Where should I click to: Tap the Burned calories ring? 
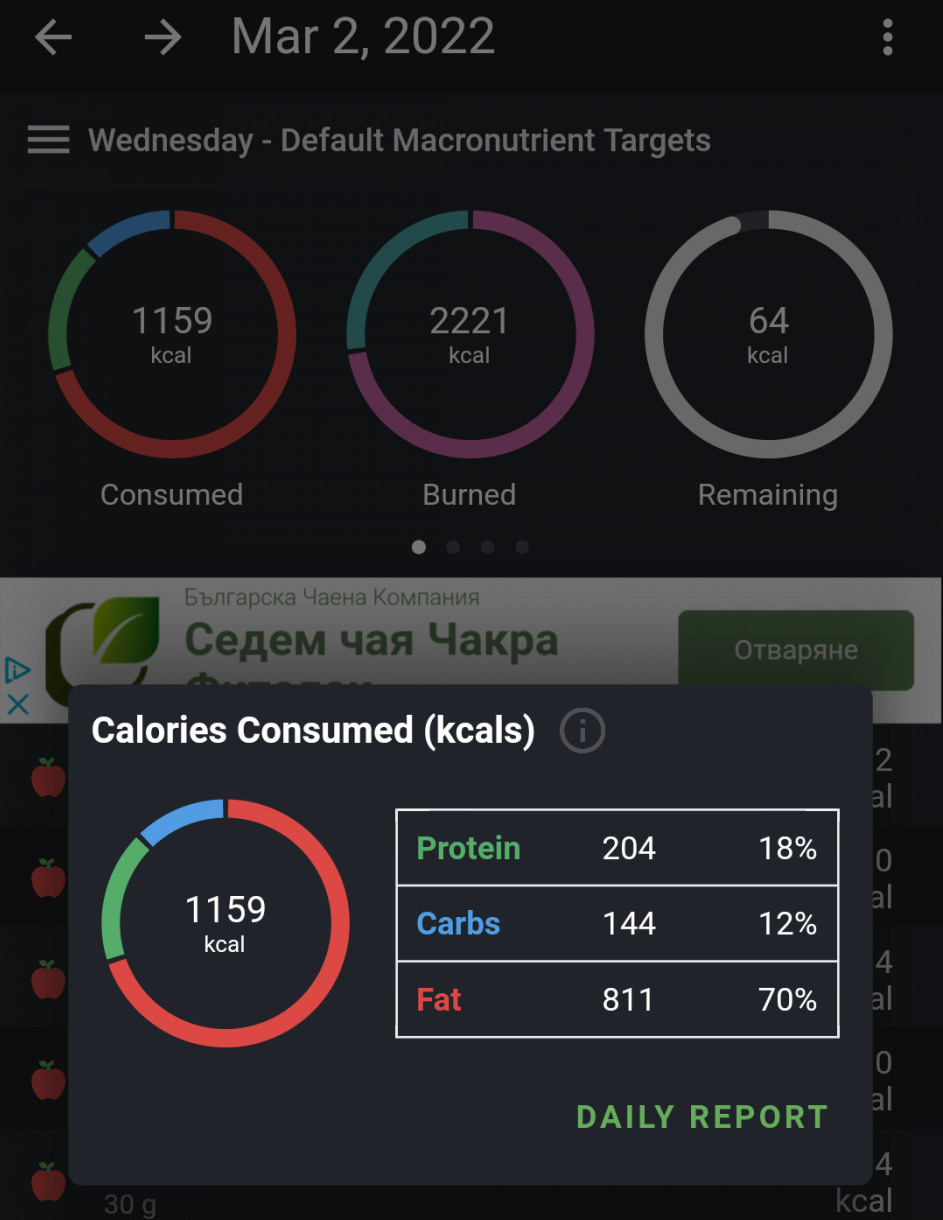pyautogui.click(x=470, y=333)
